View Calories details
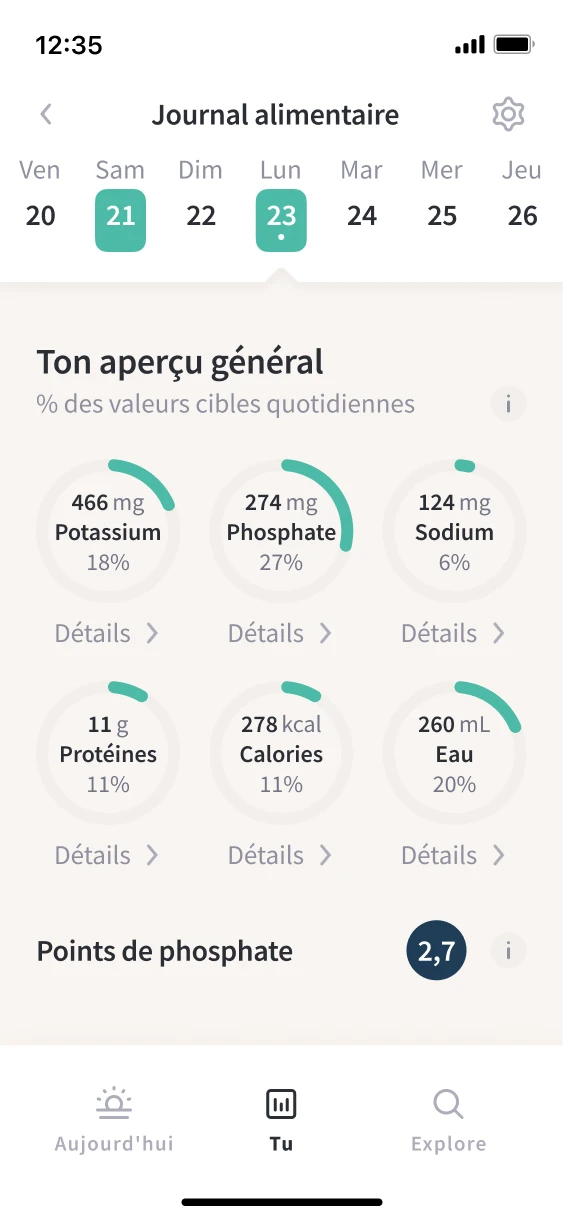Image resolution: width=563 pixels, height=1219 pixels. tap(280, 855)
